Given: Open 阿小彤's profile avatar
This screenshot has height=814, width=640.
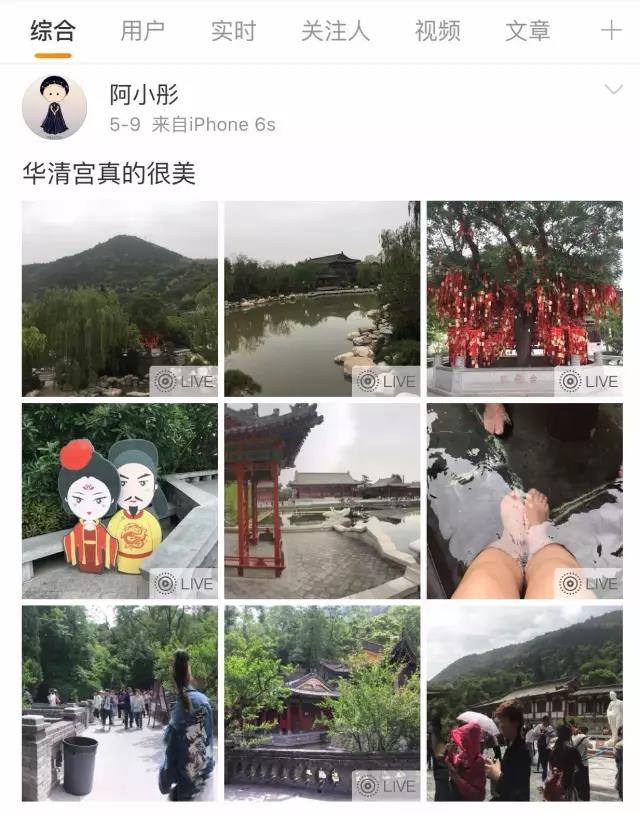Looking at the screenshot, I should (x=54, y=106).
